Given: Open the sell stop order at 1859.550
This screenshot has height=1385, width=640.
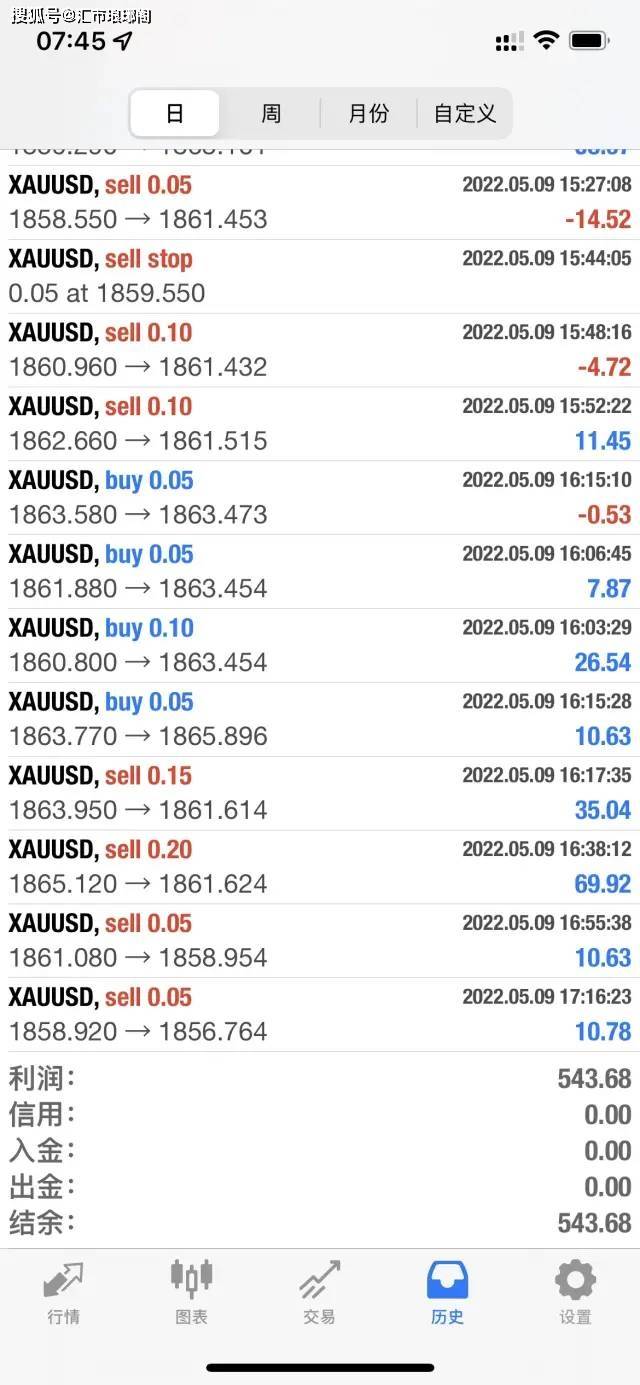Looking at the screenshot, I should pos(320,276).
